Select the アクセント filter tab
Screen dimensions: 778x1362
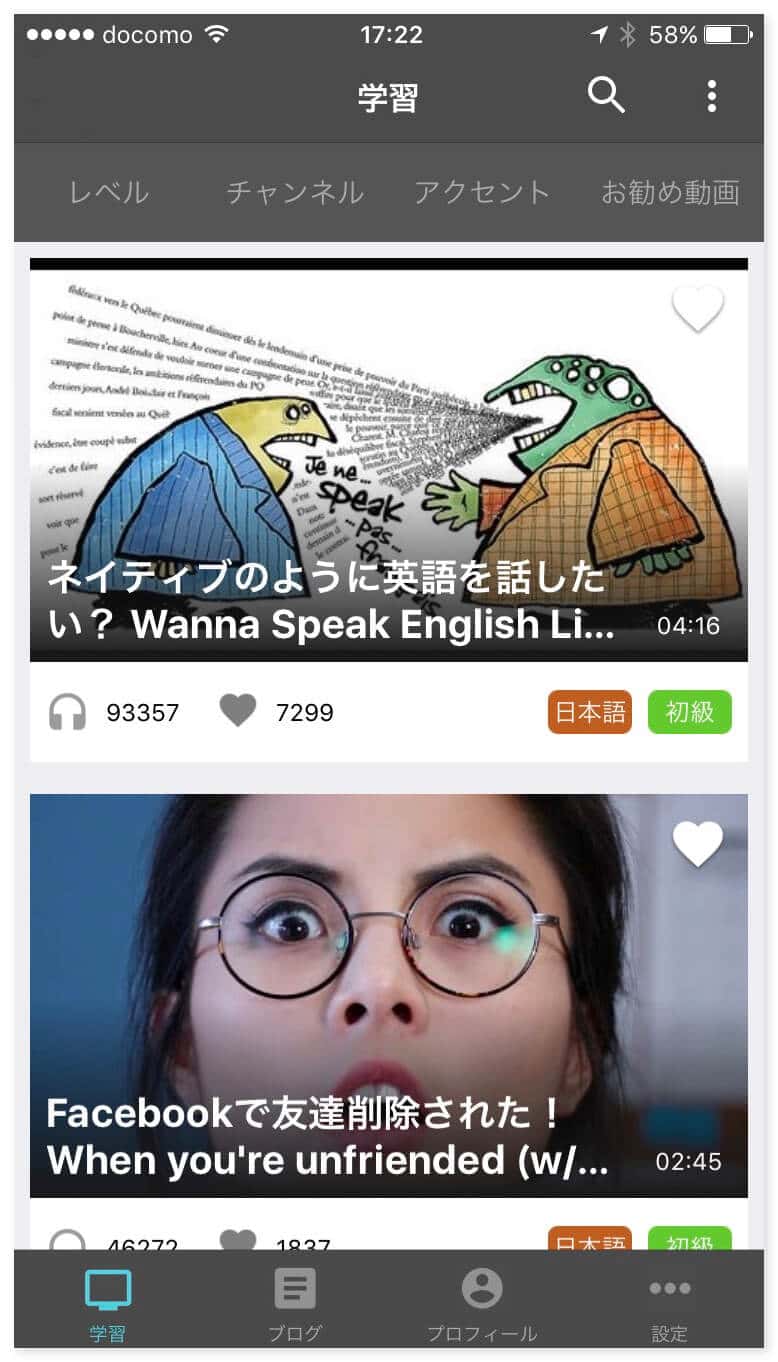click(x=482, y=192)
